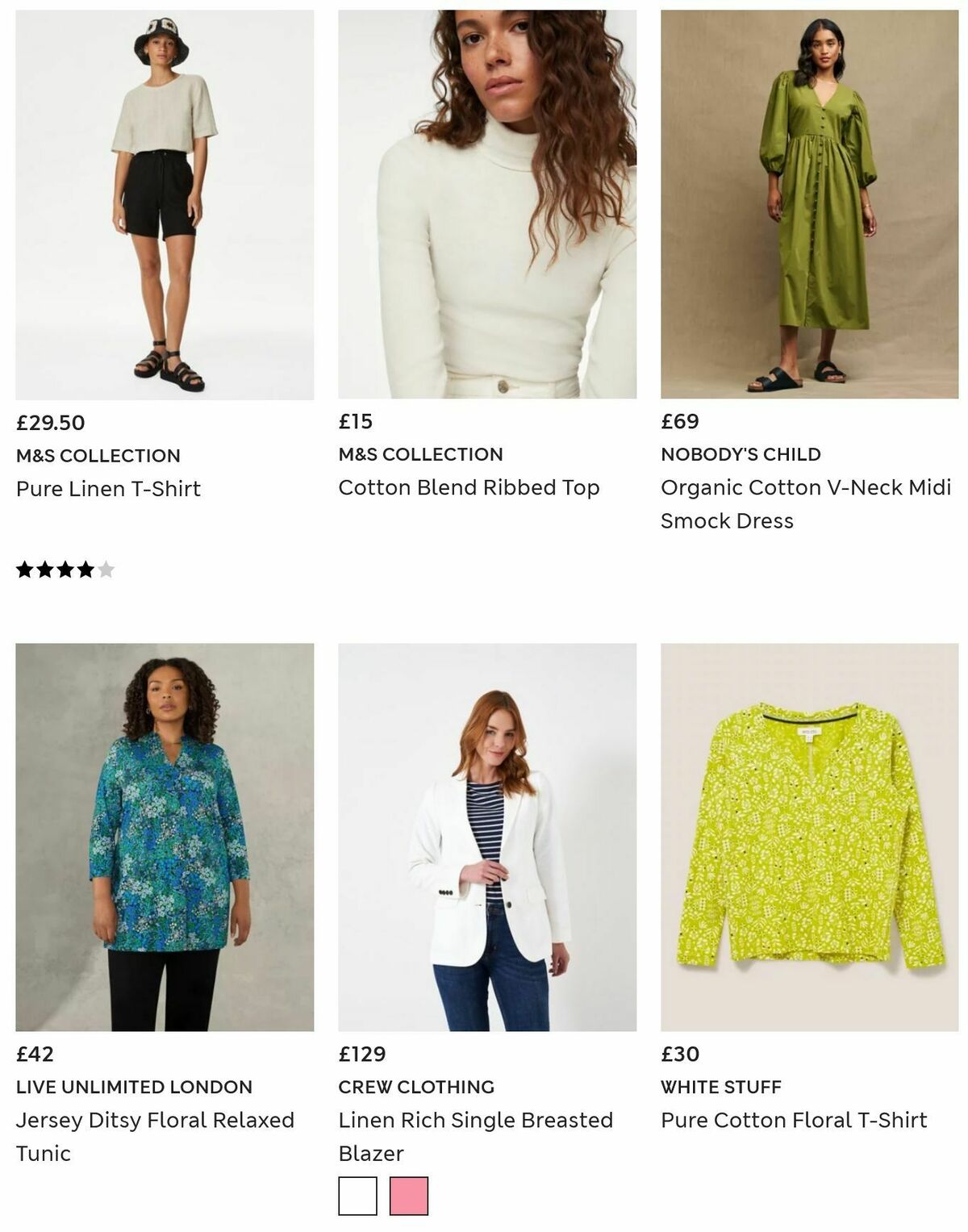Click the Cotton Blend Ribbed Top title
This screenshot has width=968, height=1232.
click(x=469, y=488)
